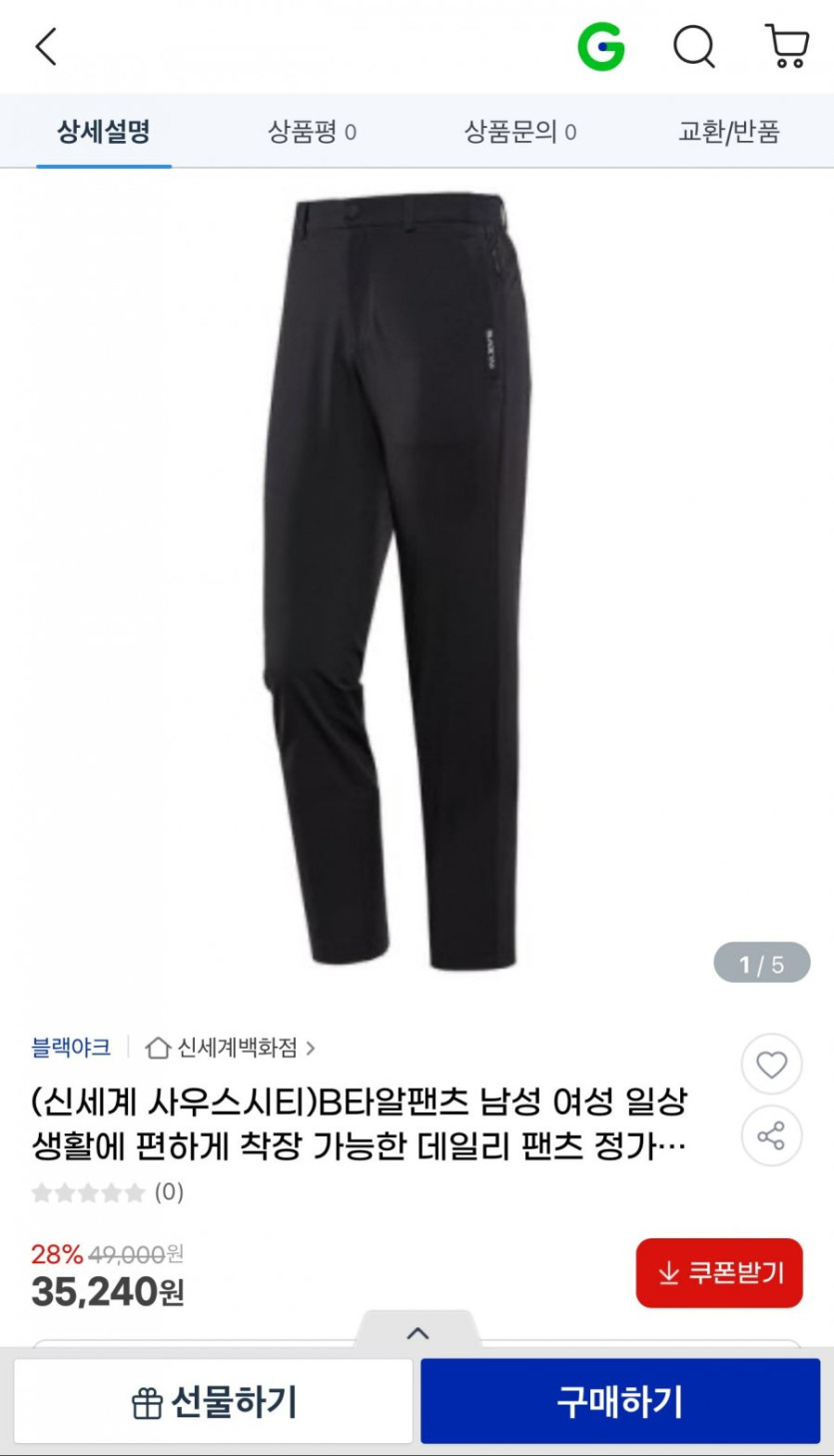Screen dimensions: 834x1456
Task: Open the Gmarket home logo
Action: [601, 46]
